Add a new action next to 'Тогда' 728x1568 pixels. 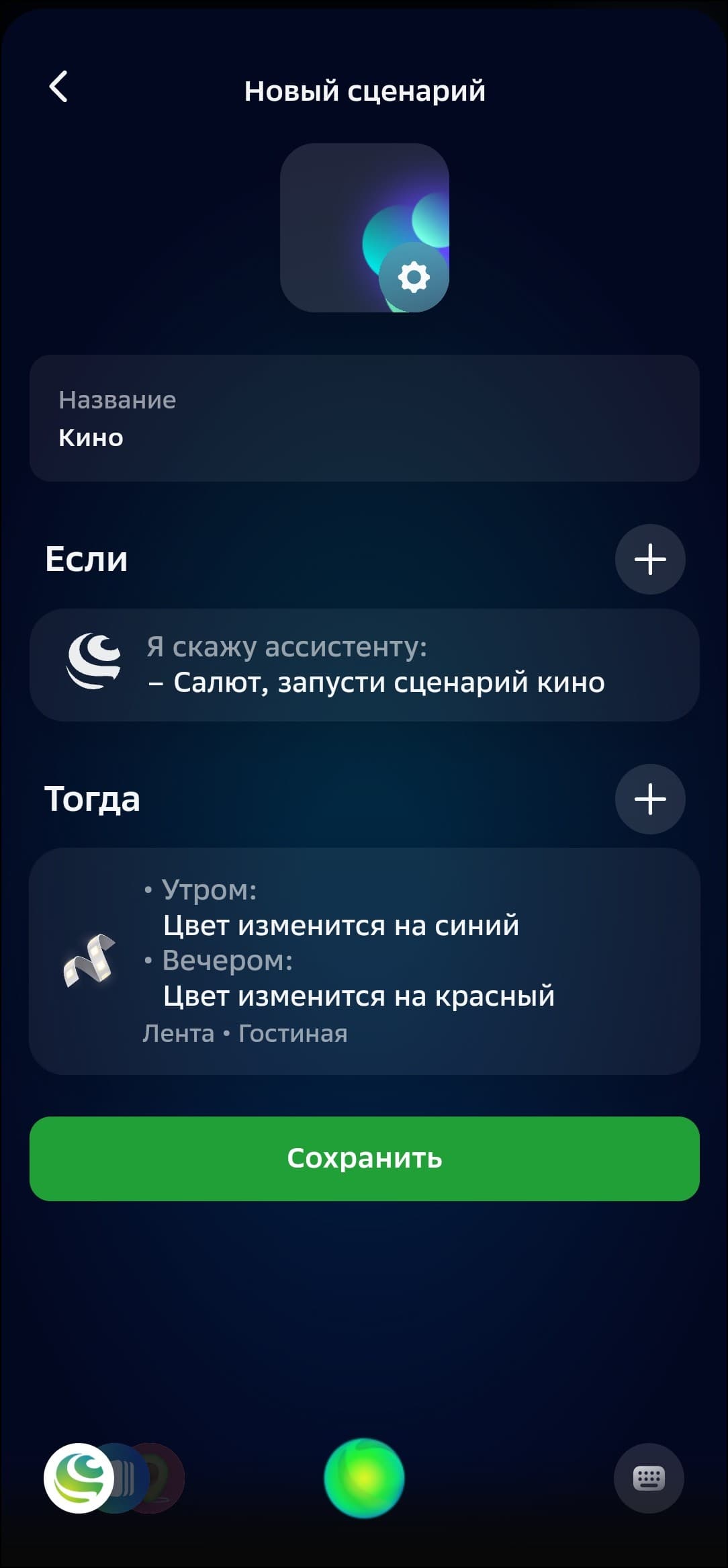coord(649,799)
